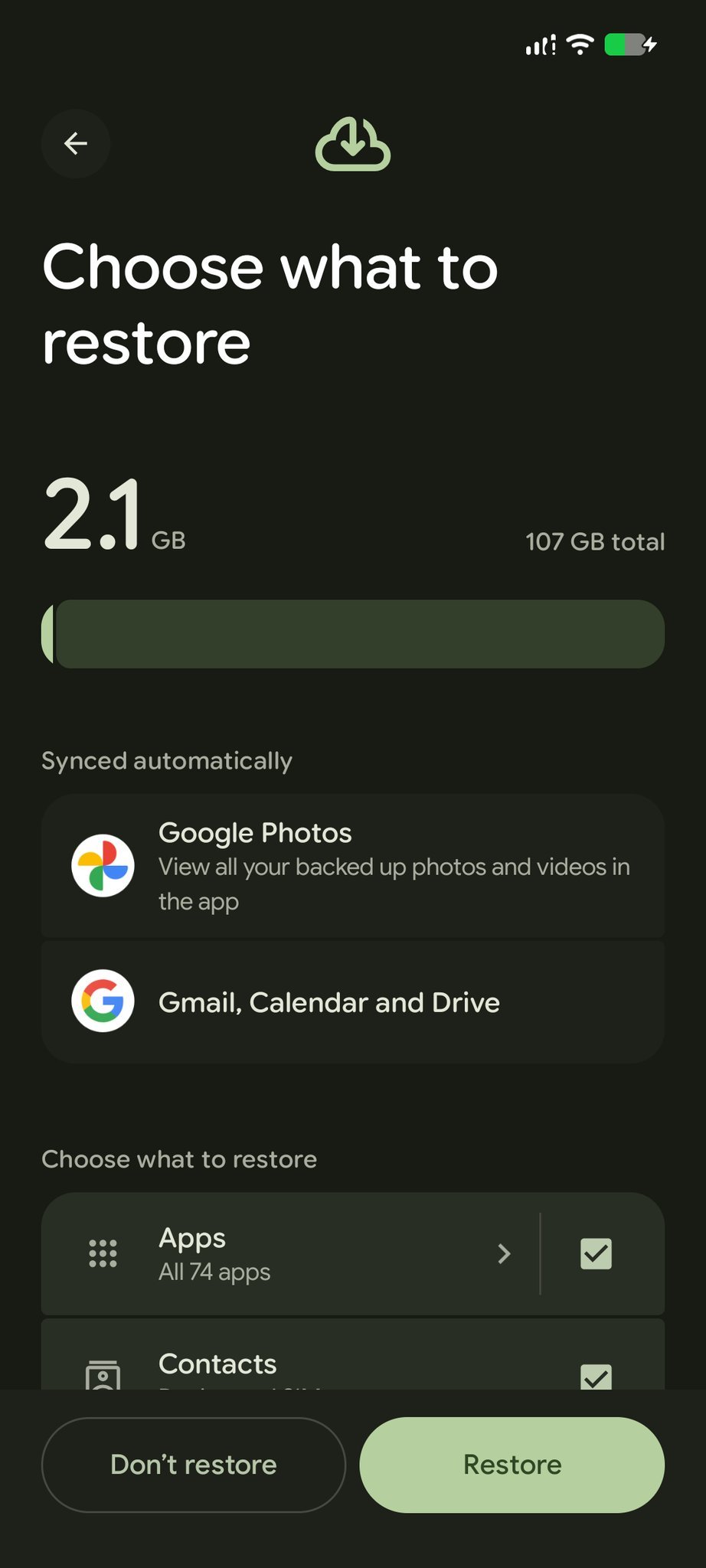Expand the Apps list with the chevron
The width and height of the screenshot is (706, 1568).
(x=504, y=1253)
